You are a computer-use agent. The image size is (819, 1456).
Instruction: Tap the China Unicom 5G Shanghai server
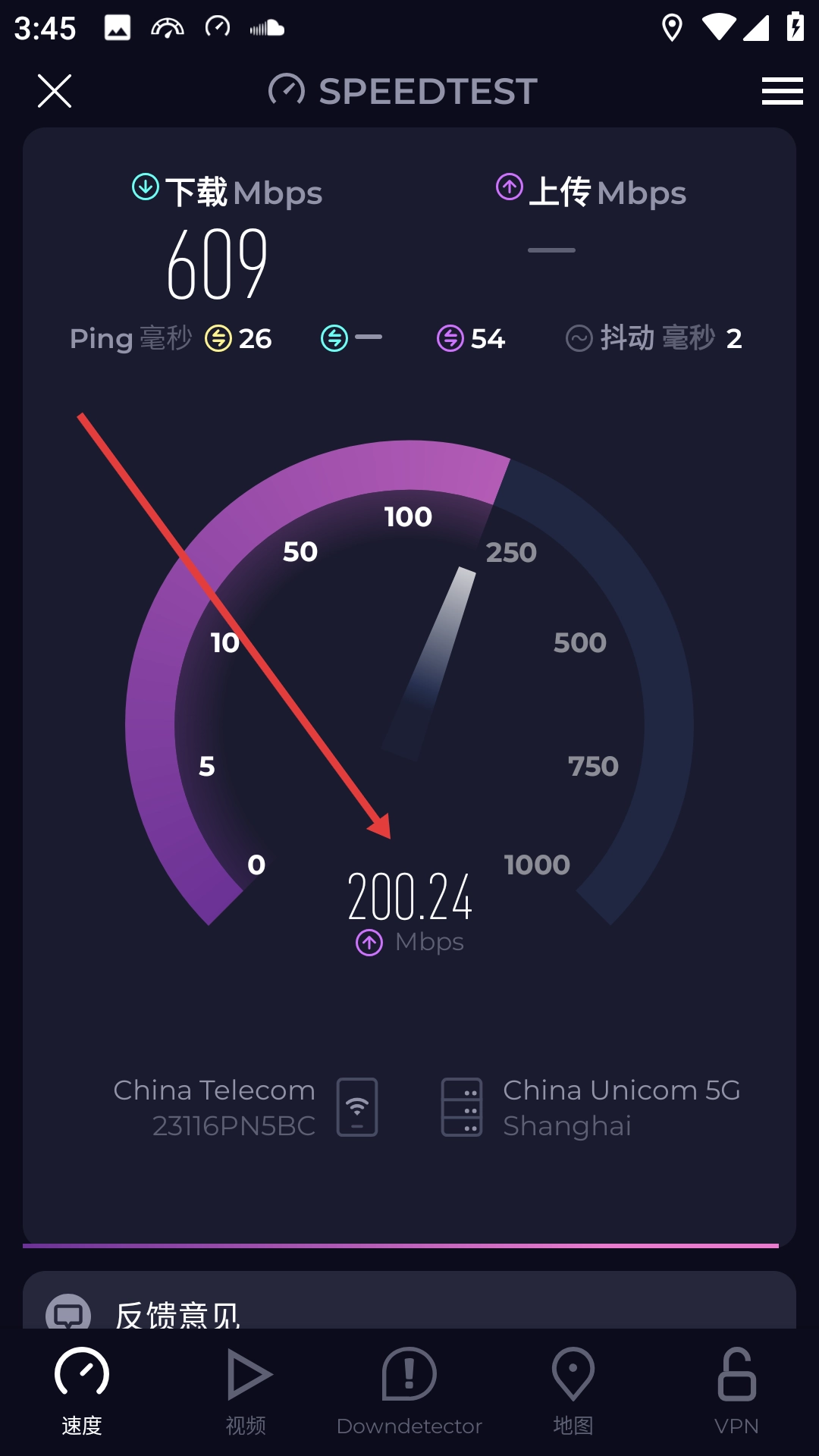[x=590, y=1107]
